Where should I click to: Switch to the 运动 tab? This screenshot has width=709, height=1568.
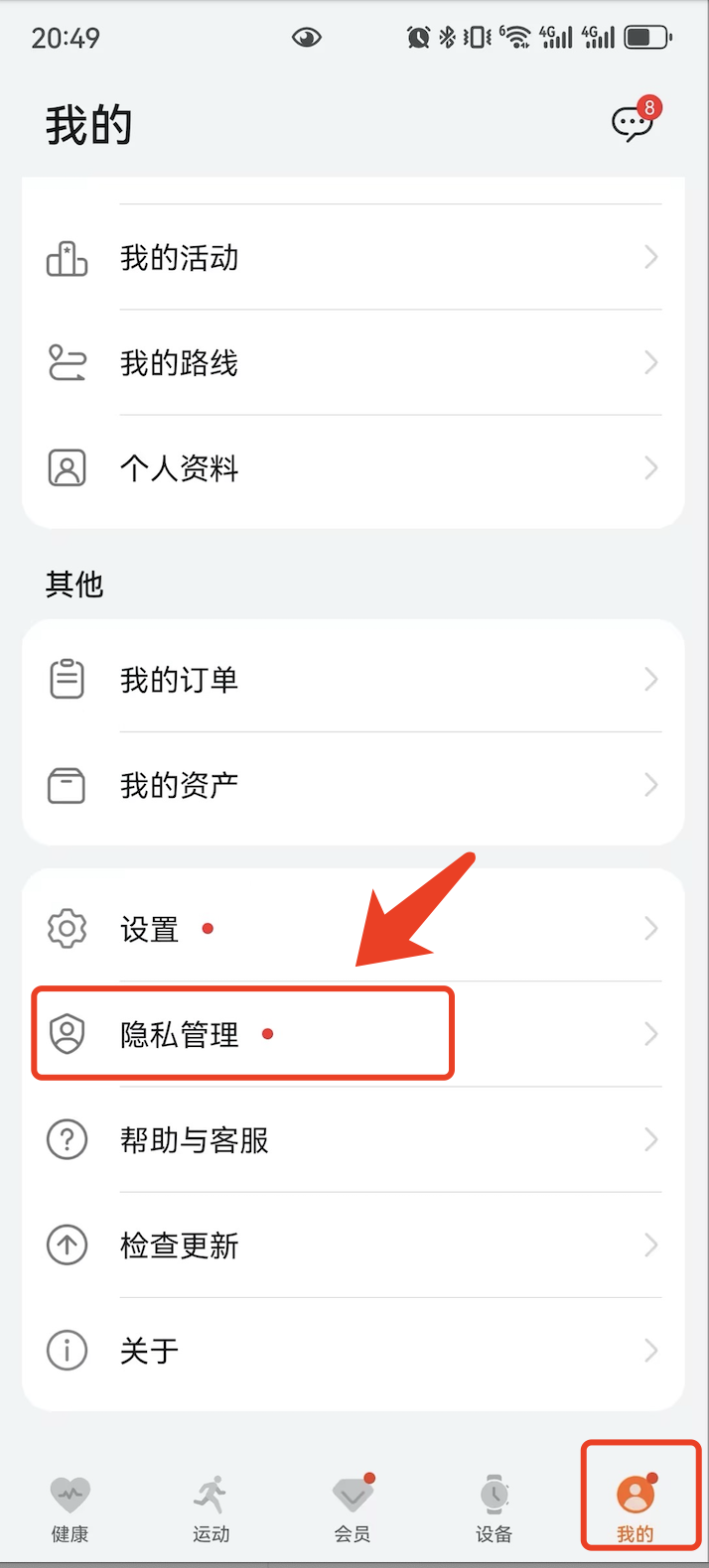pyautogui.click(x=212, y=1508)
